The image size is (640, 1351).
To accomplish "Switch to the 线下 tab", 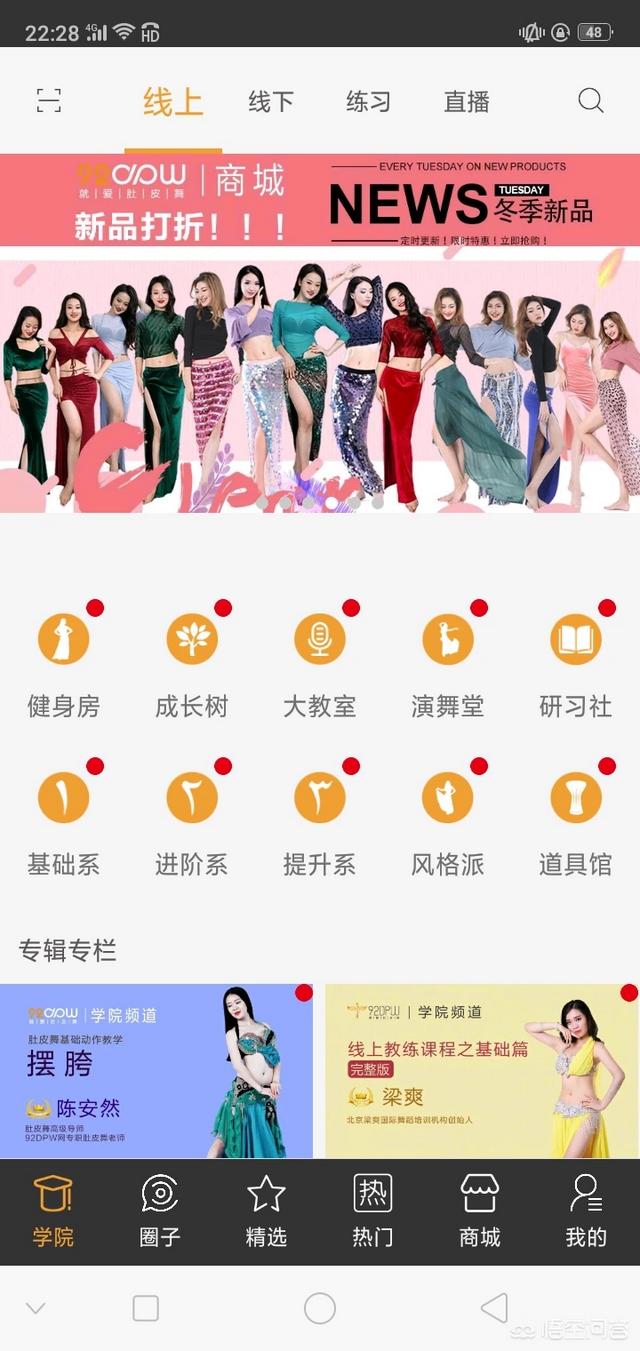I will (271, 102).
